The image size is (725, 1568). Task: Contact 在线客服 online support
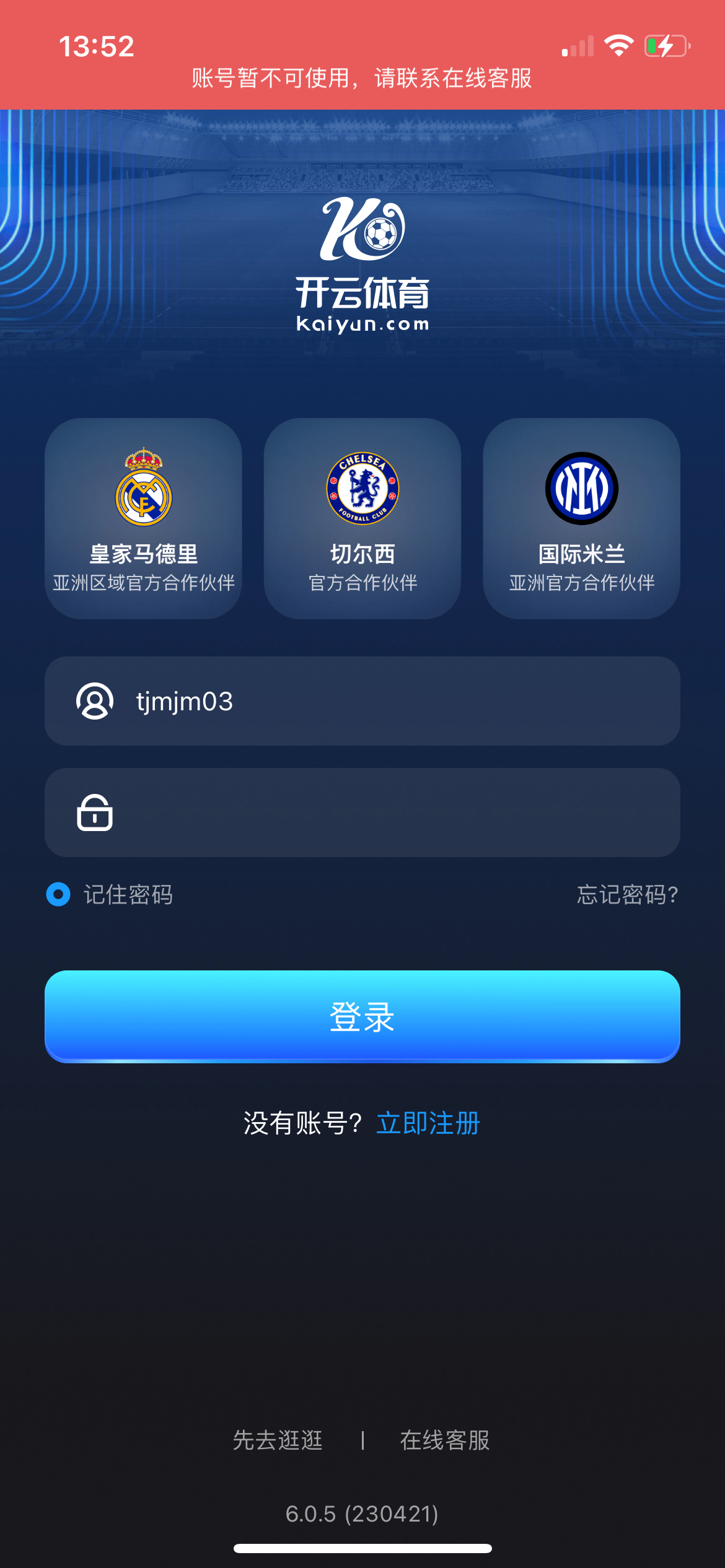[445, 1440]
